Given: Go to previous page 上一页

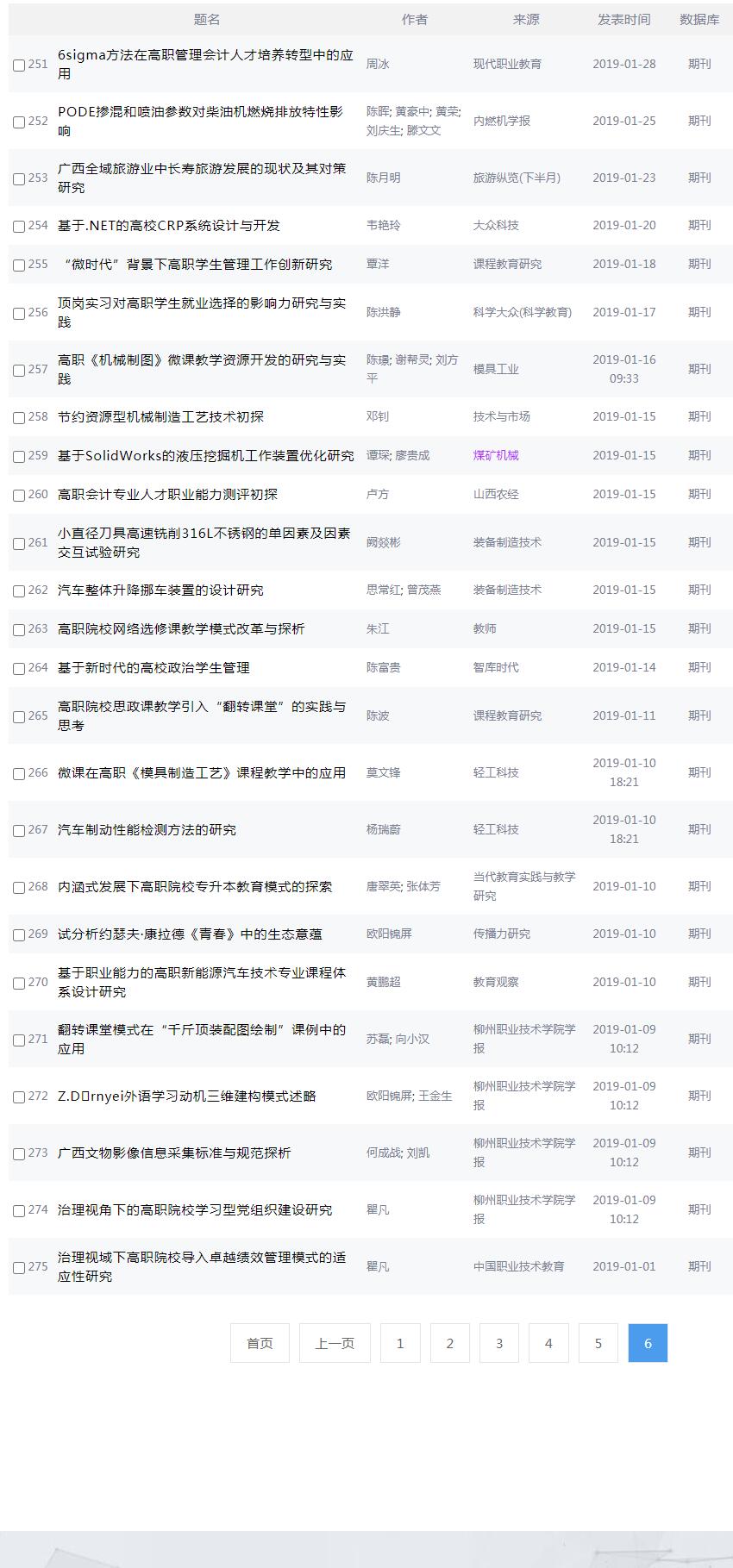Looking at the screenshot, I should point(335,1343).
